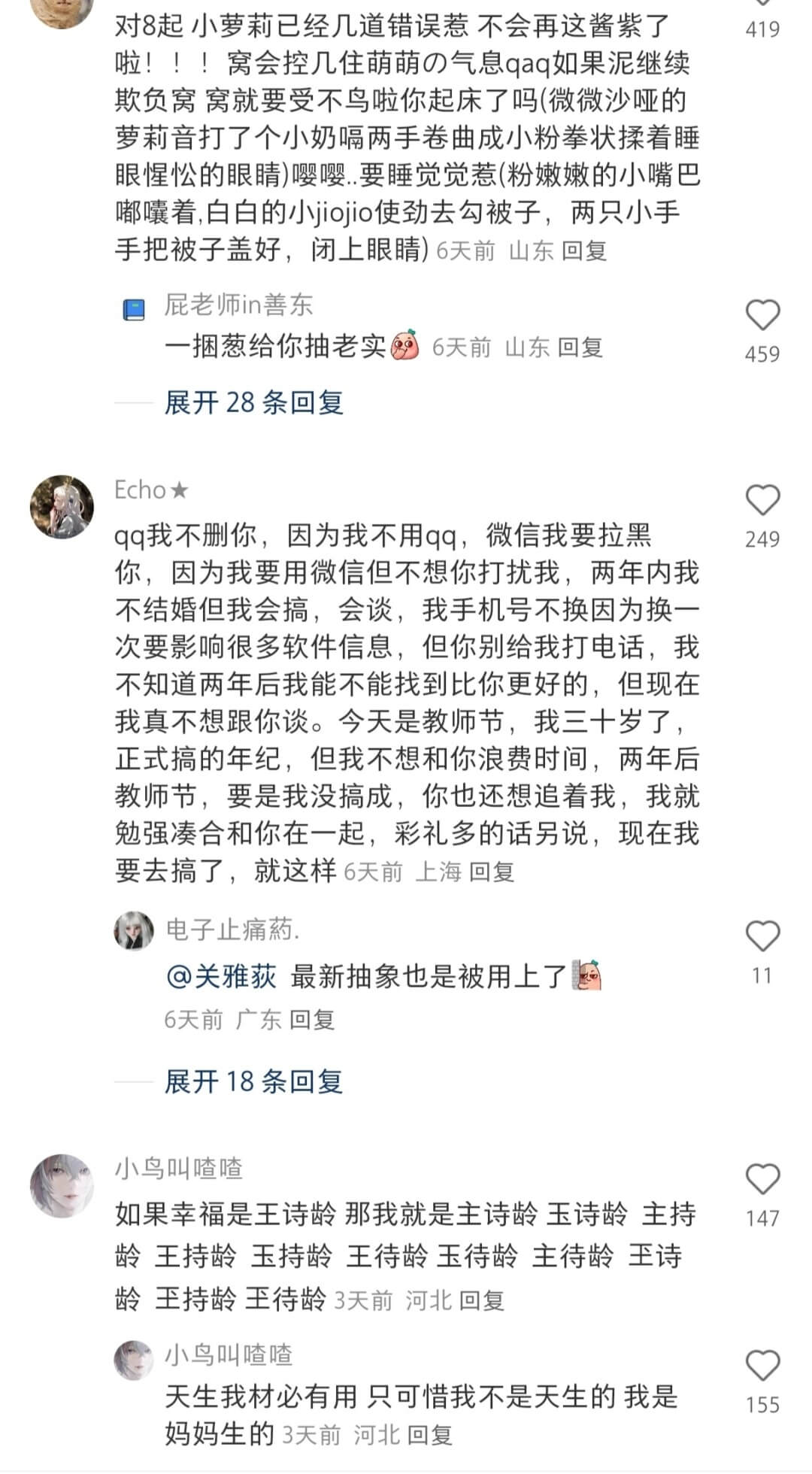Reply to 小鸟叫喳喳's 王诗龄 comment
Screen dimensions: 812x1474
click(481, 1300)
